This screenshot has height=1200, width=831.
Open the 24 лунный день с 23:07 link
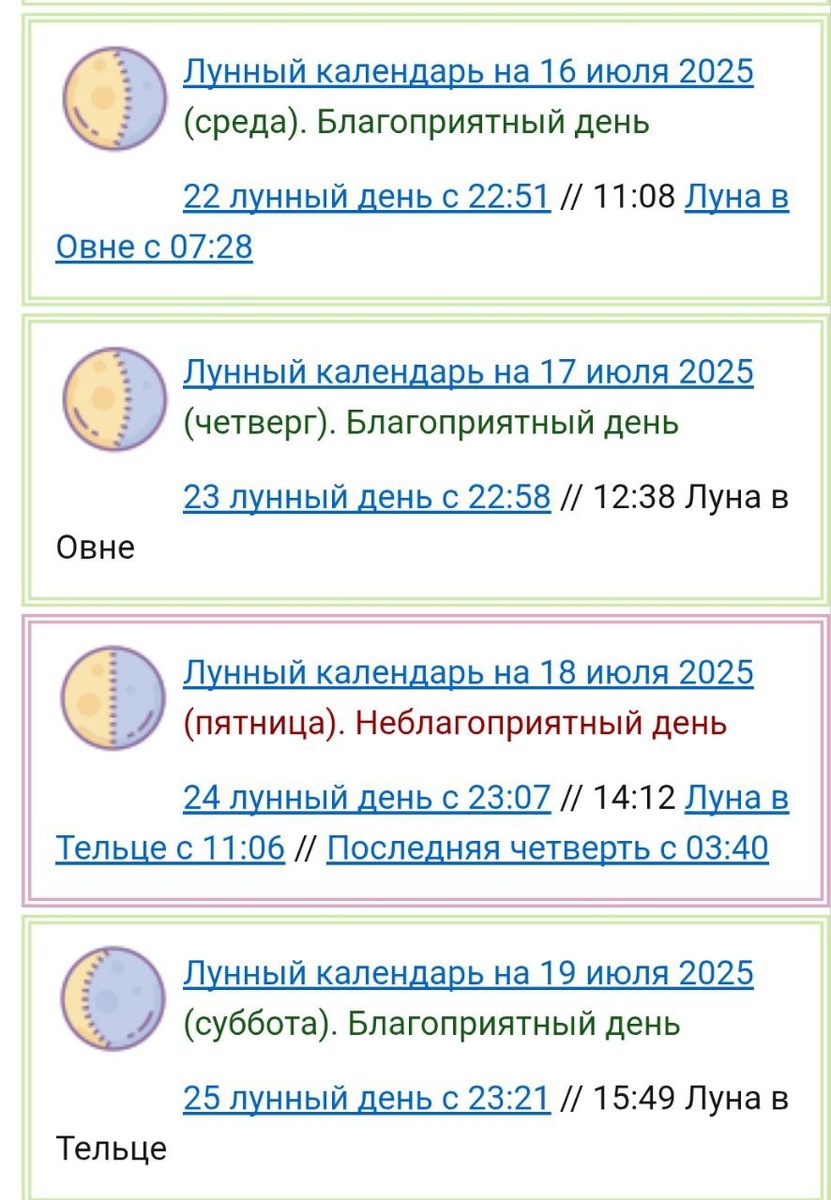tap(366, 798)
